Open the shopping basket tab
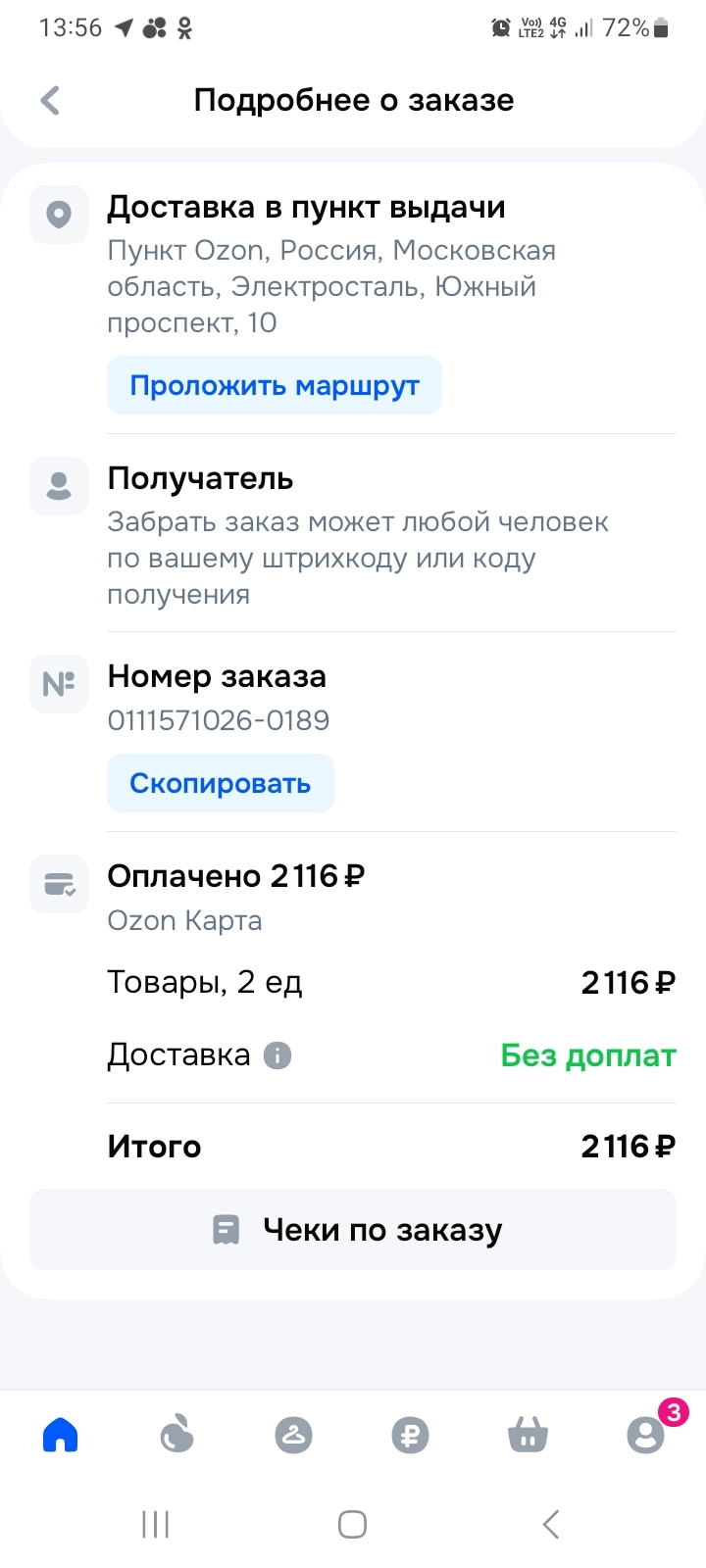 click(x=528, y=1436)
